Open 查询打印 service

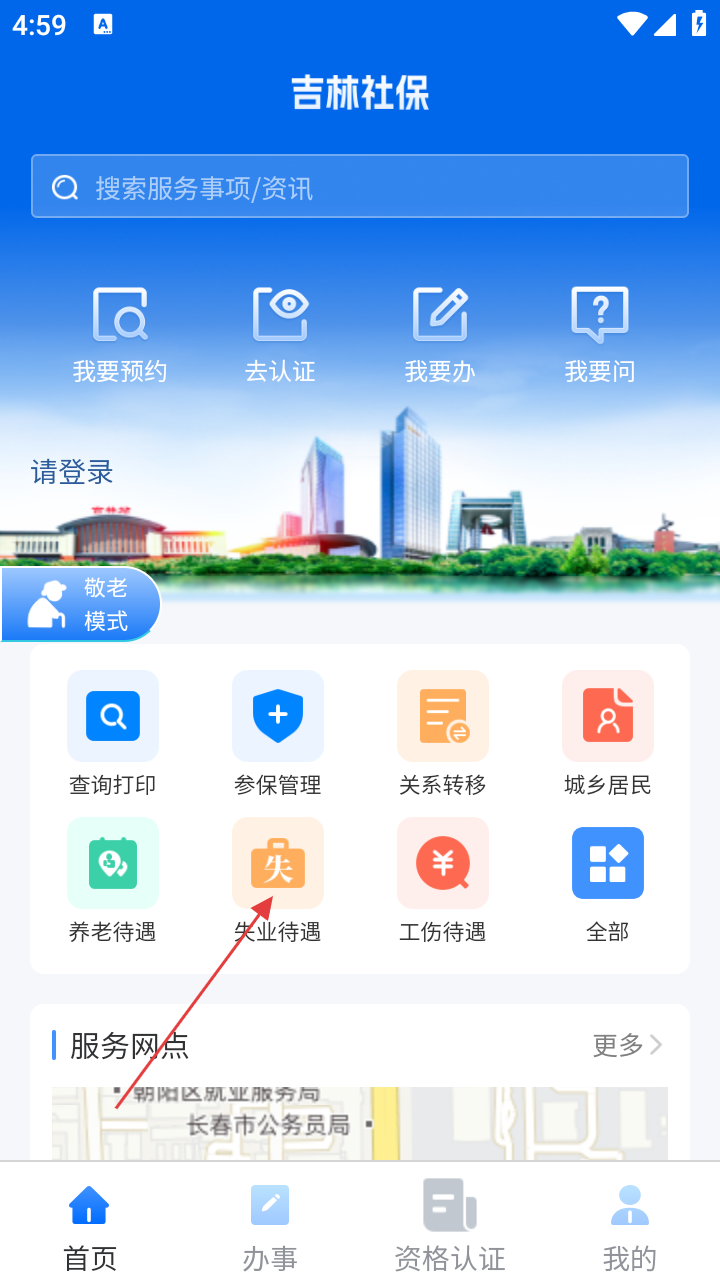[113, 734]
